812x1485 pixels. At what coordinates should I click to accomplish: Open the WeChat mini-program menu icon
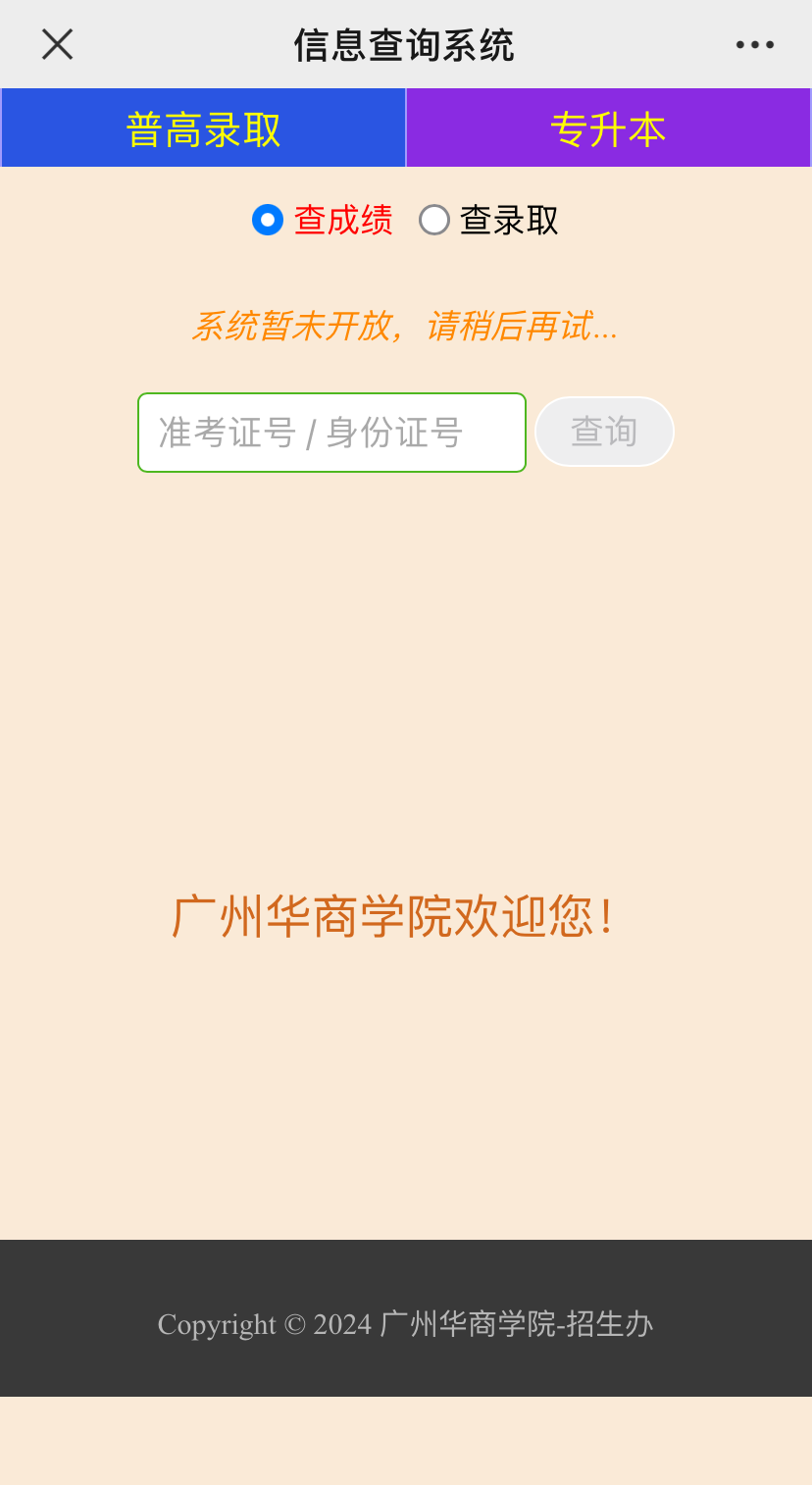(x=753, y=43)
